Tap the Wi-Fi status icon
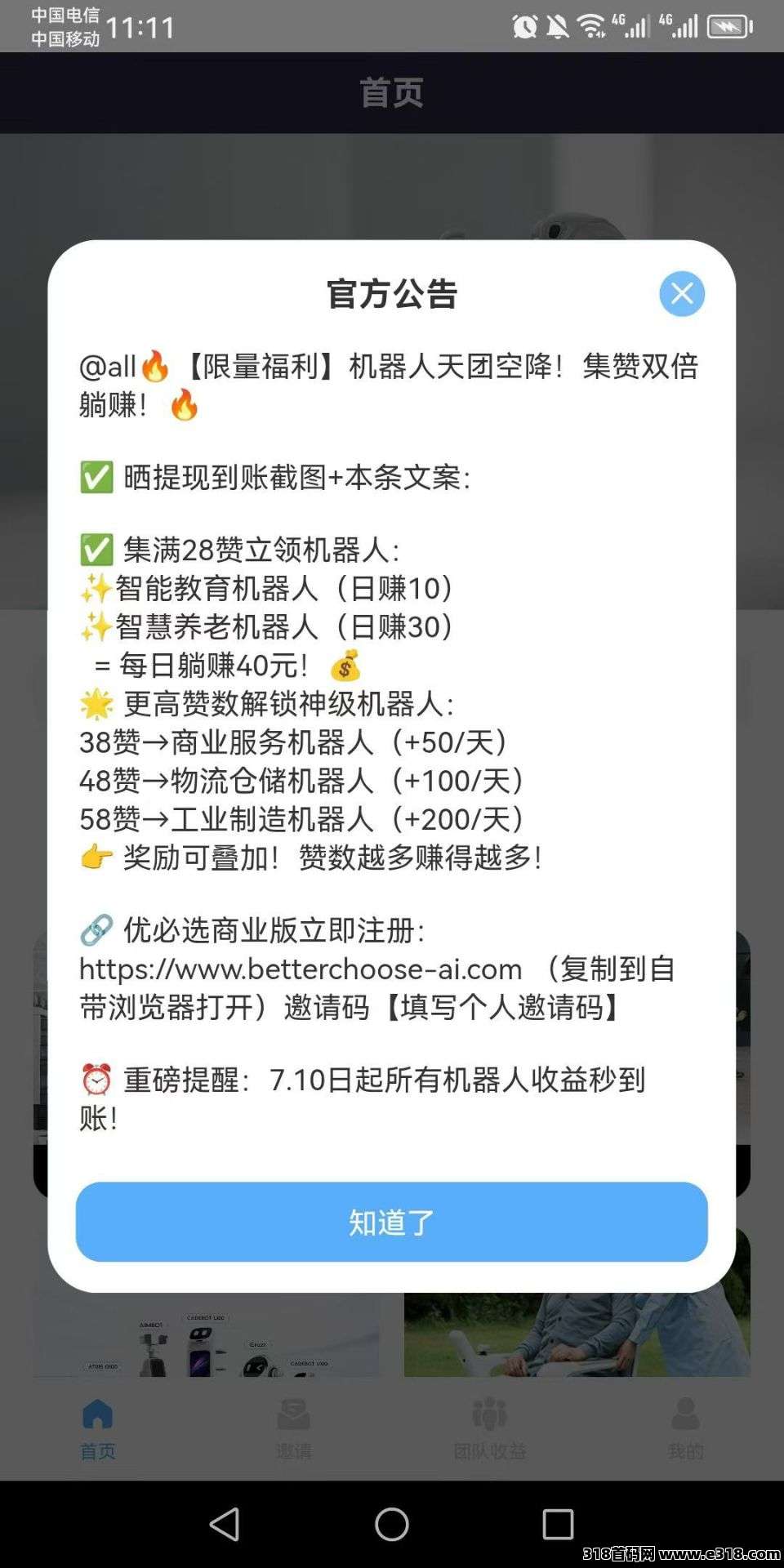 point(590,24)
